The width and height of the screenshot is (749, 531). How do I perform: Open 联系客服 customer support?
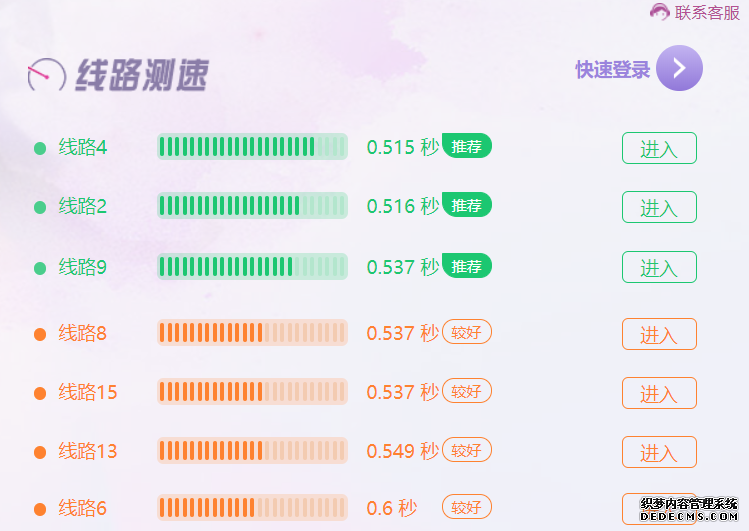point(695,12)
